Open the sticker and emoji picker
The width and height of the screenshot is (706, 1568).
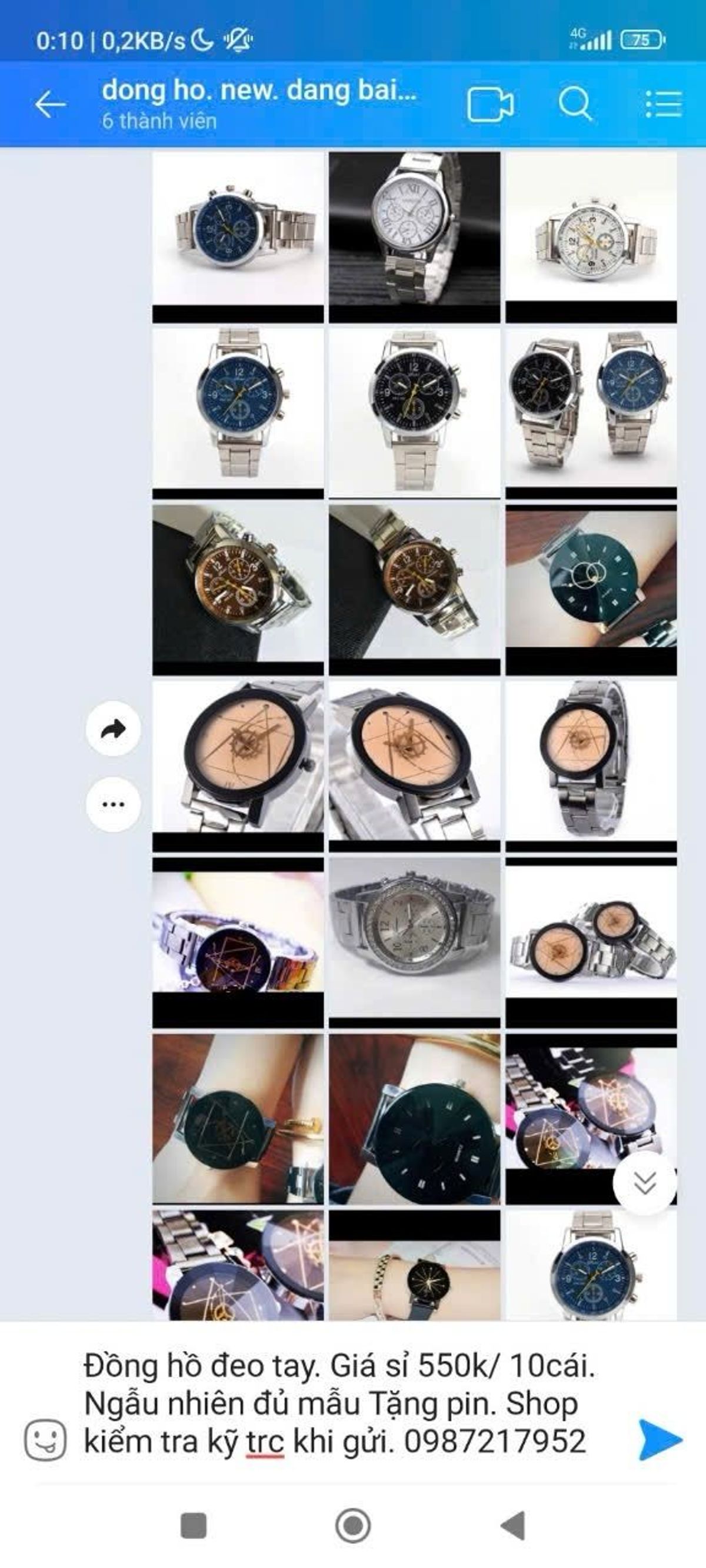click(45, 1440)
